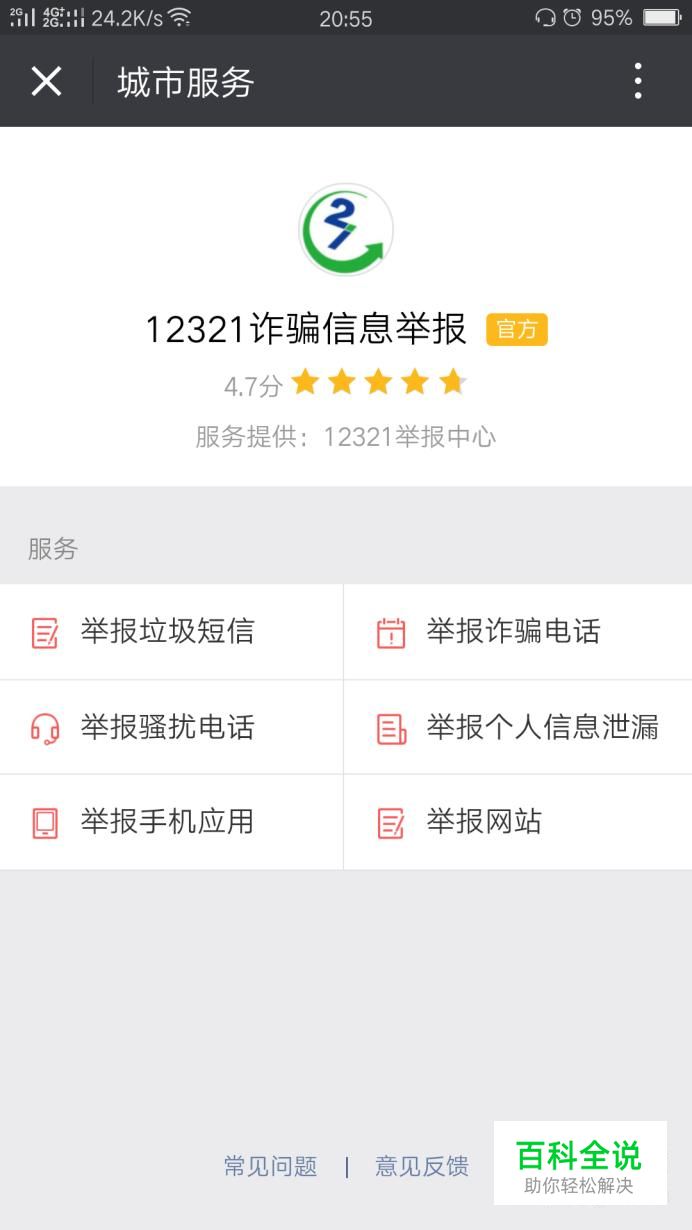The image size is (692, 1230).
Task: Open 举报骚扰电话 option
Action: pyautogui.click(x=171, y=727)
